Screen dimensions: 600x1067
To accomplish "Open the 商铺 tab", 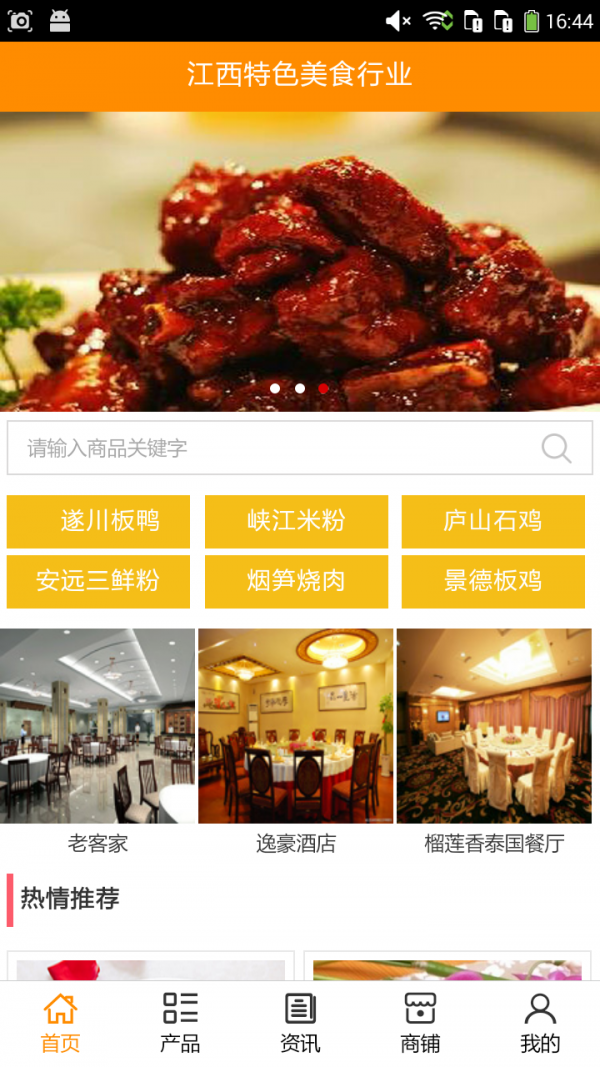I will 420,1023.
